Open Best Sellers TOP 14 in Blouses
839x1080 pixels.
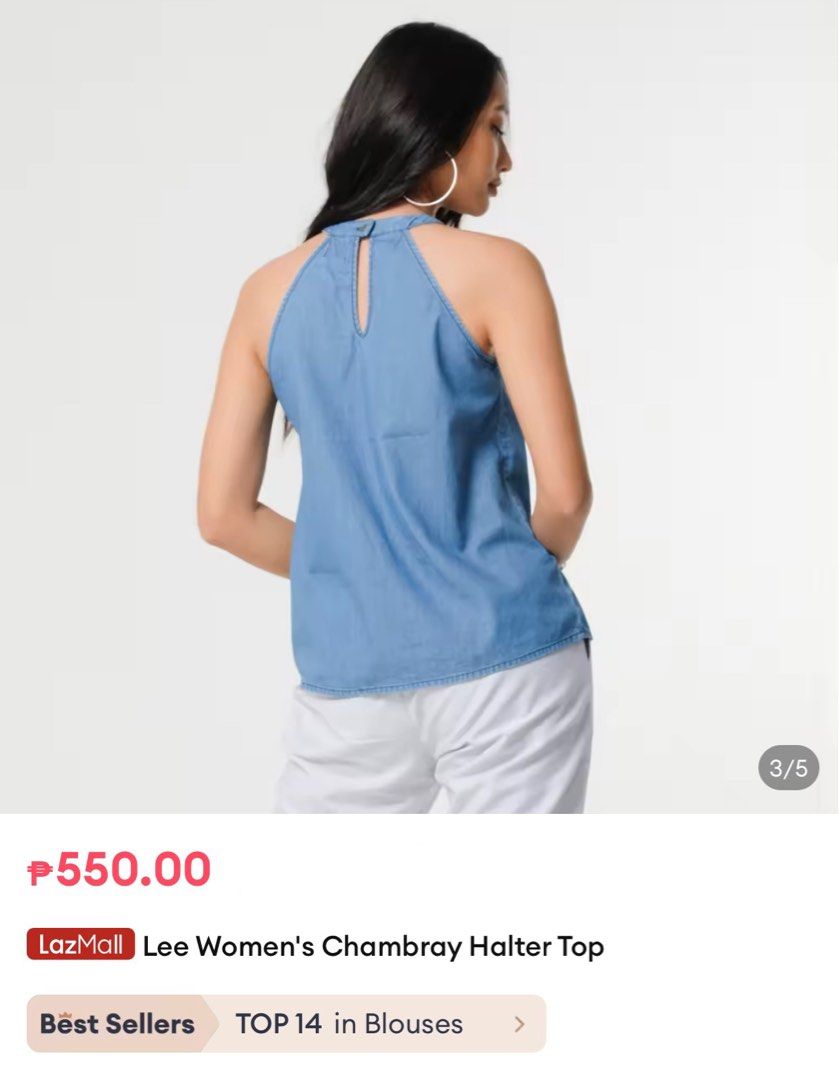pos(286,1023)
